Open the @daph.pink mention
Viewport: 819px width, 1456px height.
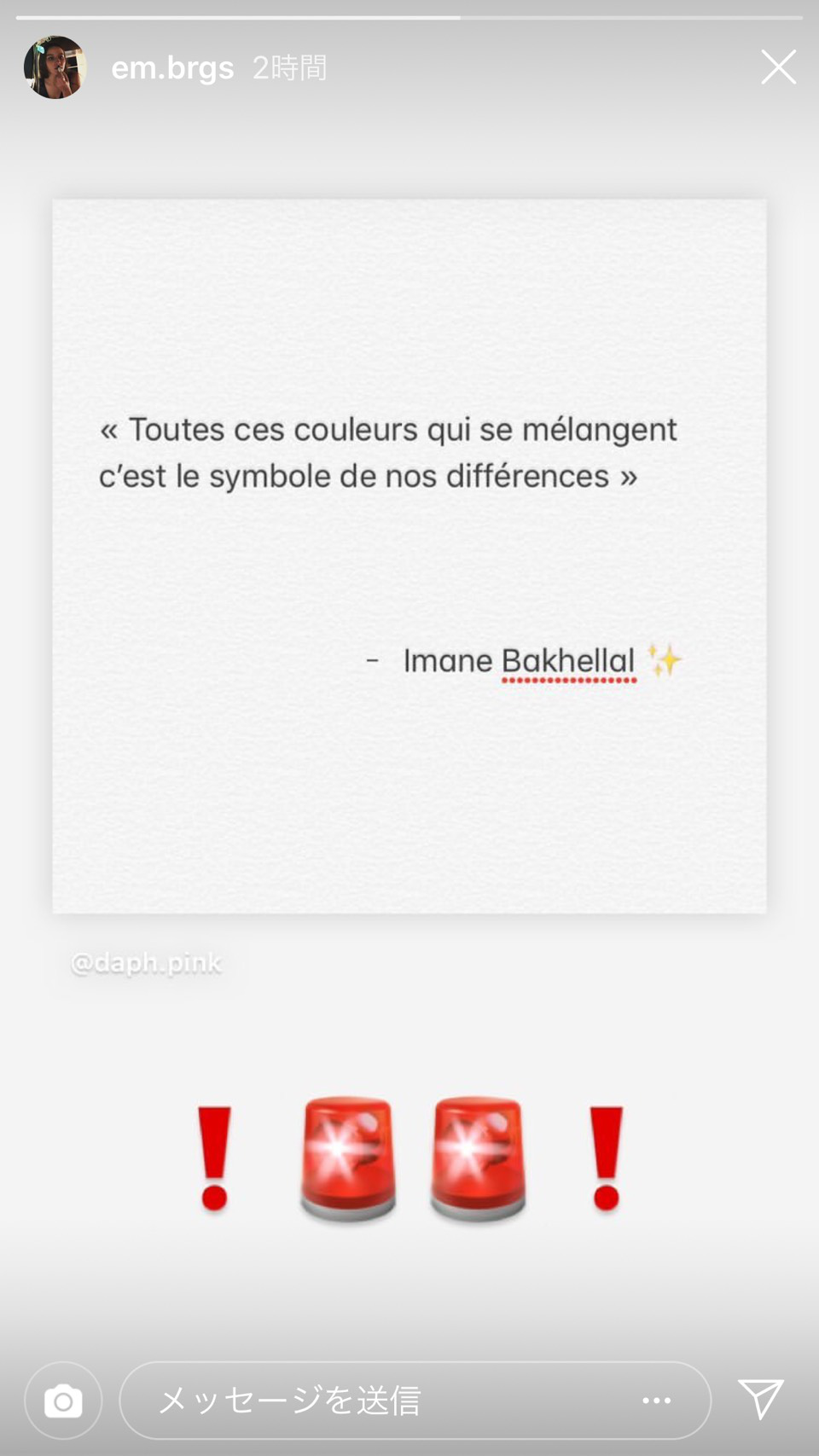(x=146, y=963)
